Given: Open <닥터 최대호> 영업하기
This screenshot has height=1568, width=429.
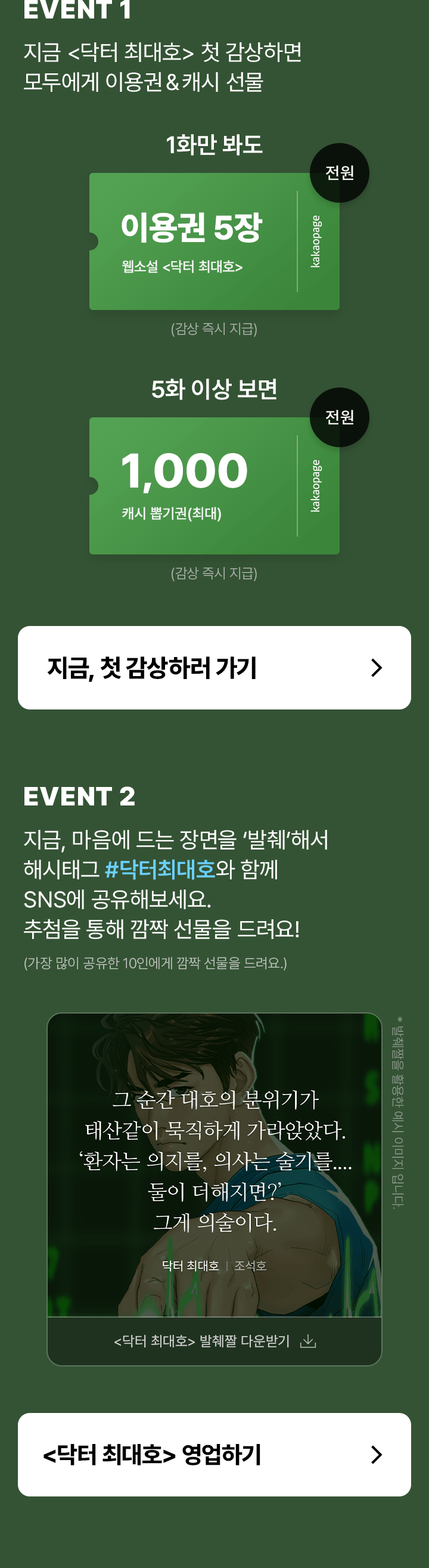Looking at the screenshot, I should 214,1454.
